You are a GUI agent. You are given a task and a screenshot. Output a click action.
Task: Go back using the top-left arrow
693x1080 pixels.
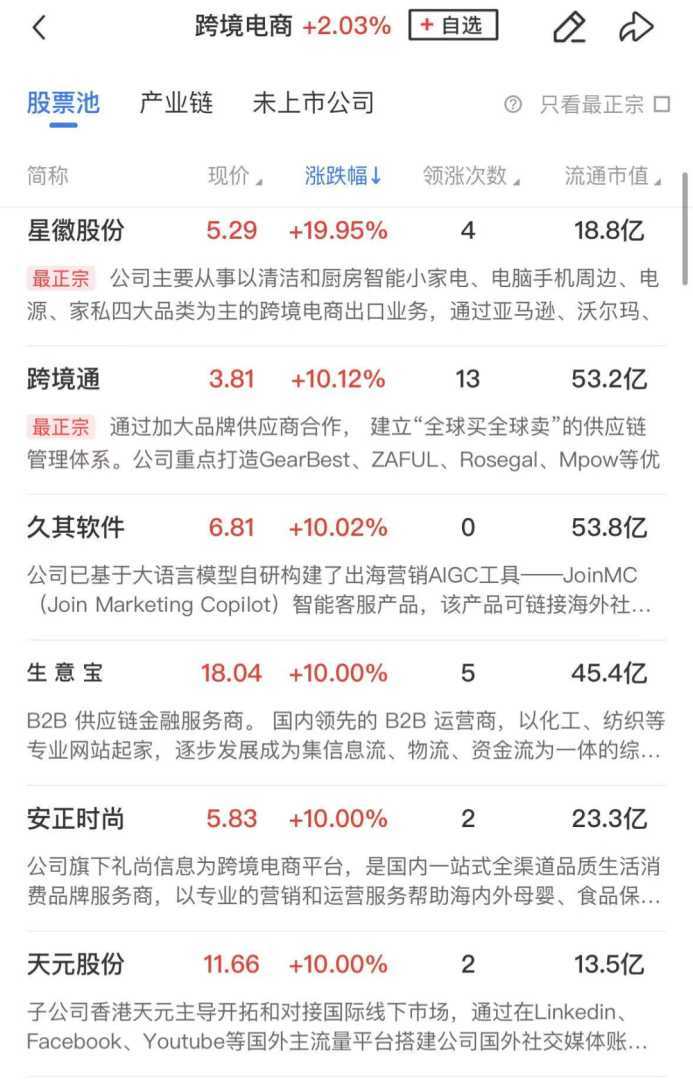coord(40,28)
